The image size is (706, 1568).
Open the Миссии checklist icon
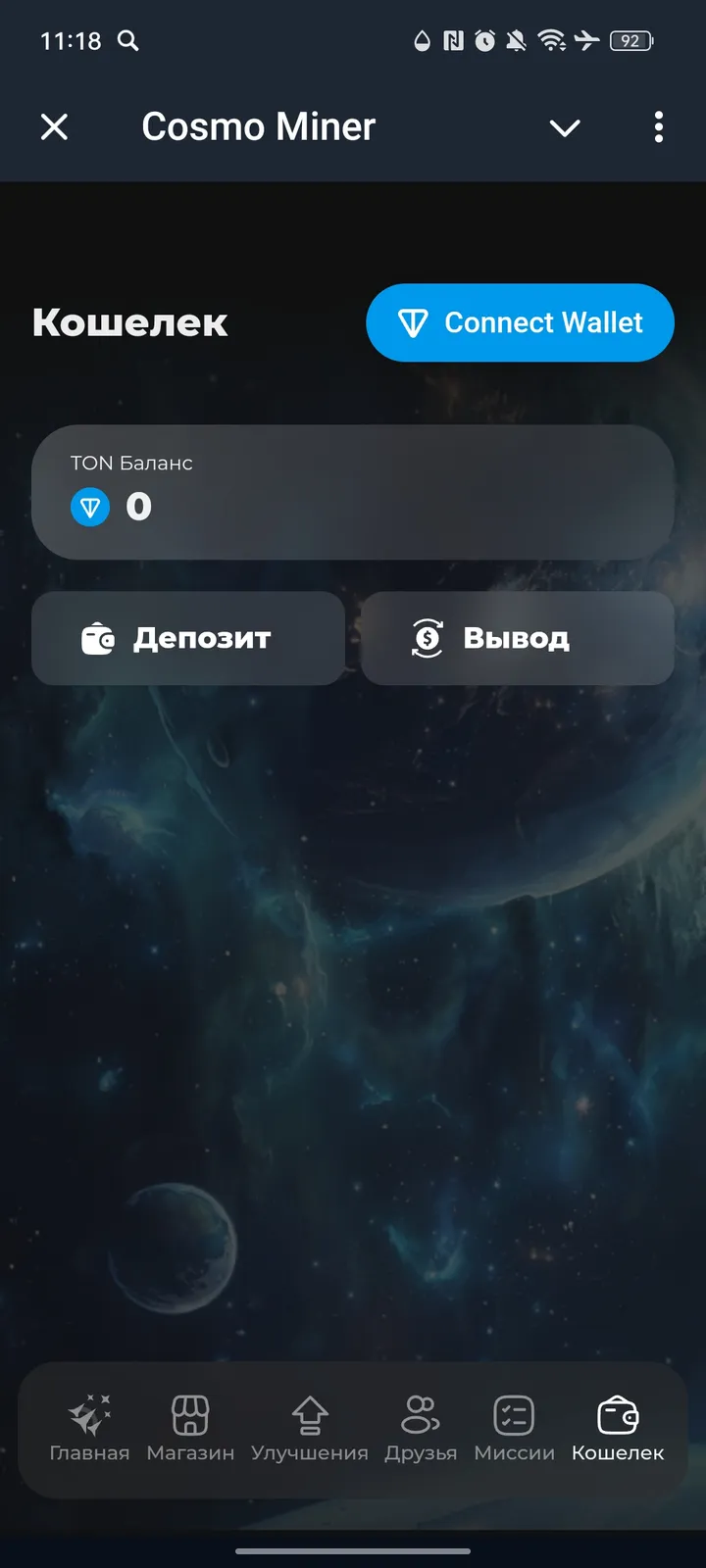click(513, 1414)
